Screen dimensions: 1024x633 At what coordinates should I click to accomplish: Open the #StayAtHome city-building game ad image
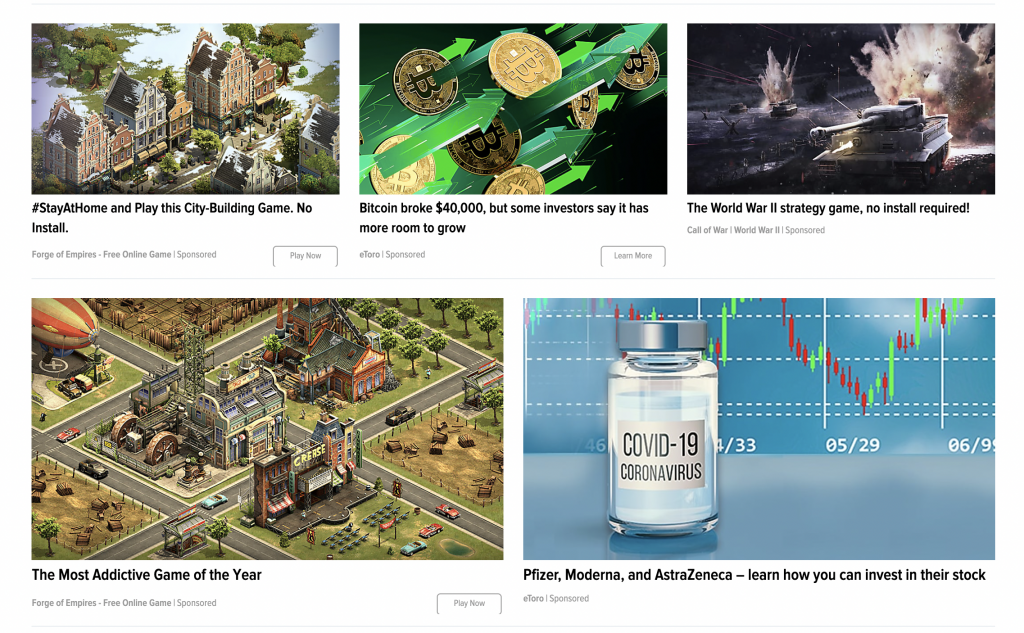[185, 108]
